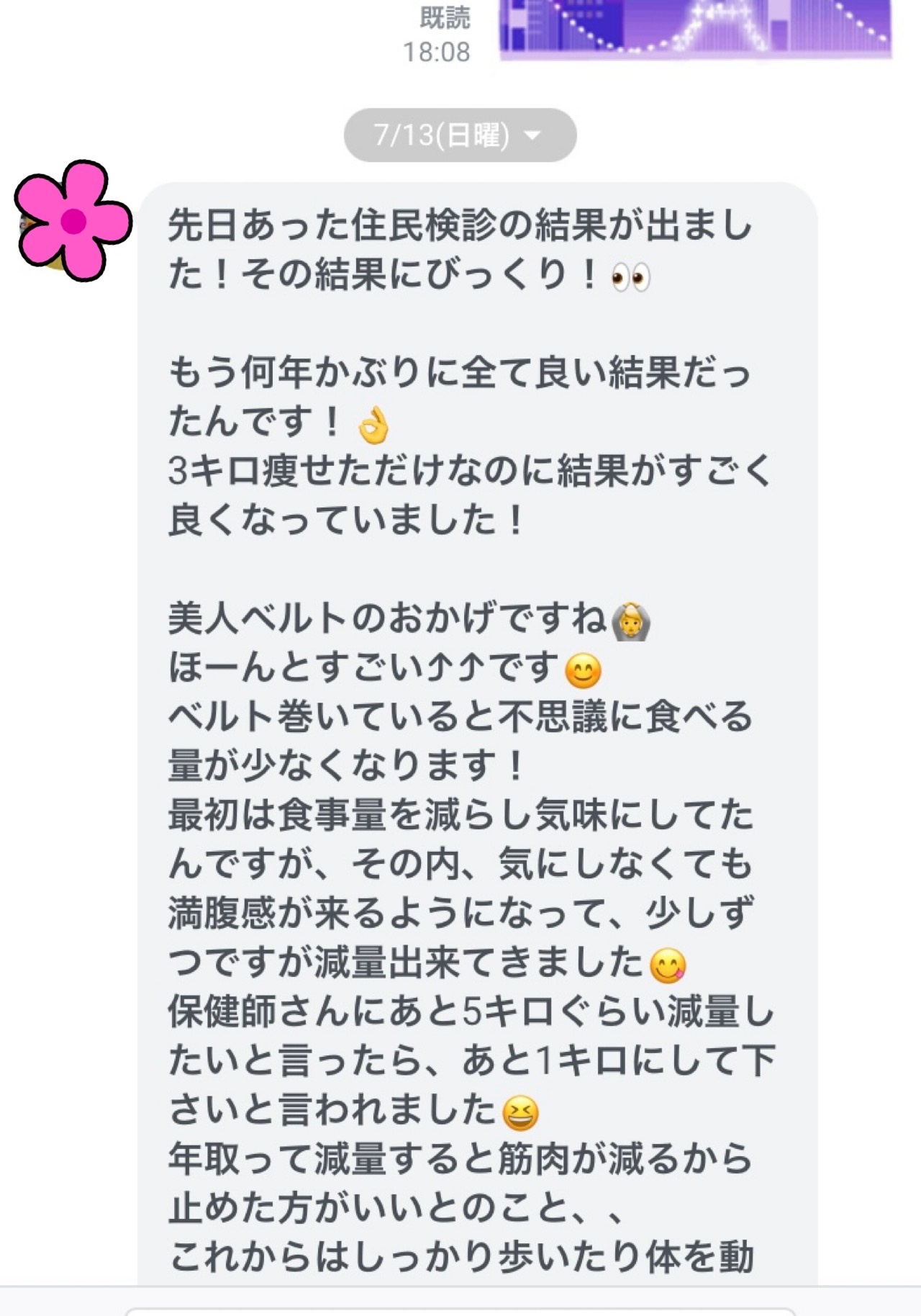Open the purple image sent at 18:08
Screen dimensions: 921x1316
click(x=695, y=29)
